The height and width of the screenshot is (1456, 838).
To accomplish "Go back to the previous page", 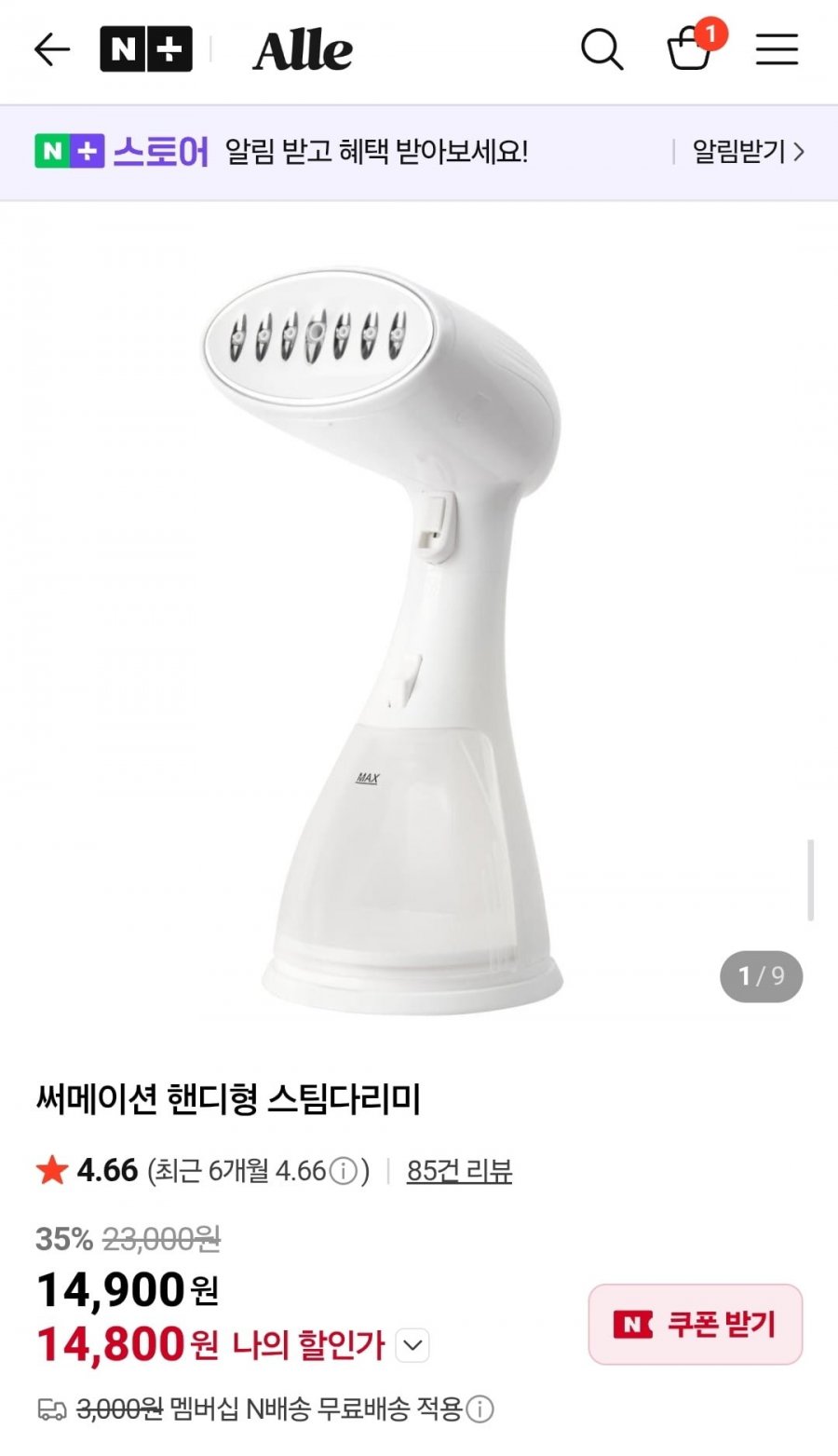I will [x=51, y=50].
